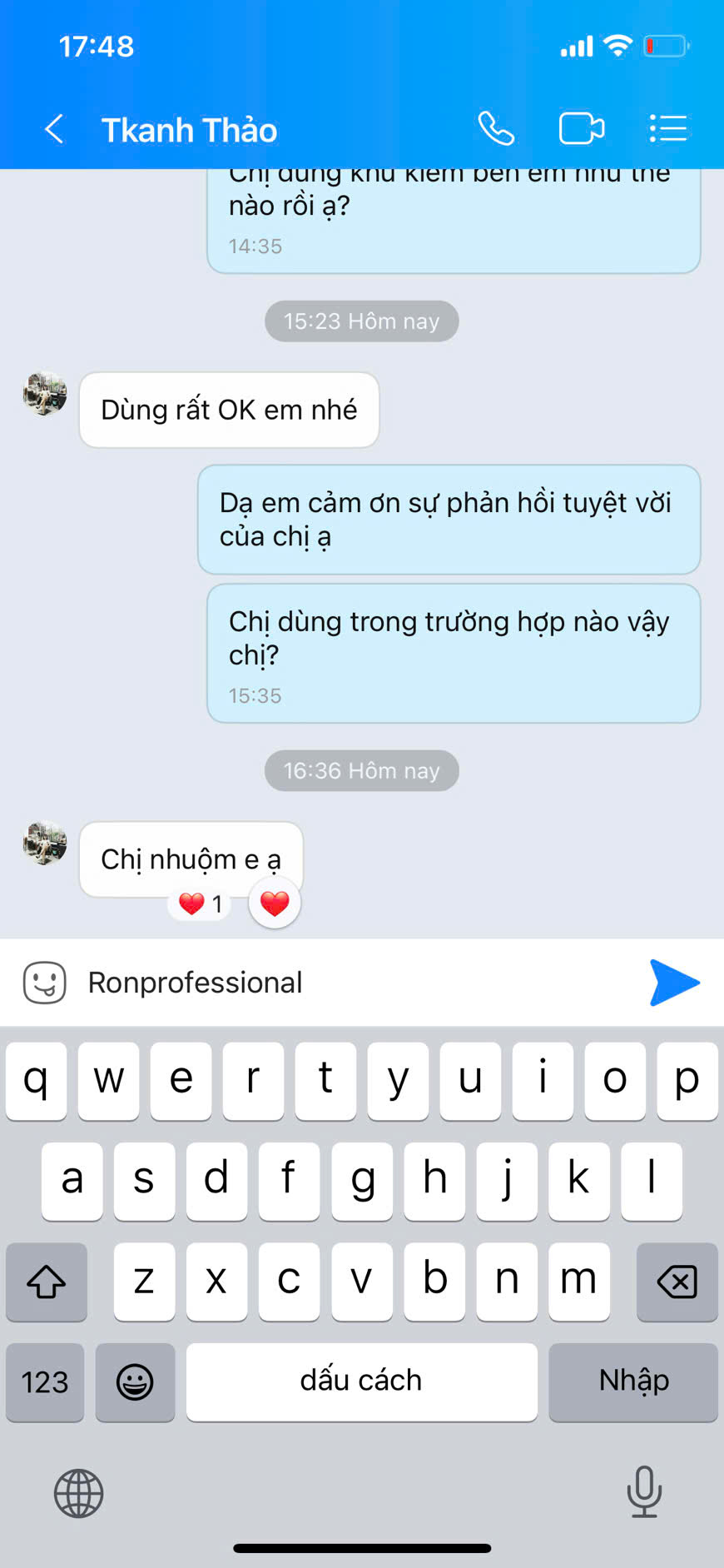Switch keyboard to 123 numbers layout
Viewport: 724px width, 1568px height.
coord(45,1381)
